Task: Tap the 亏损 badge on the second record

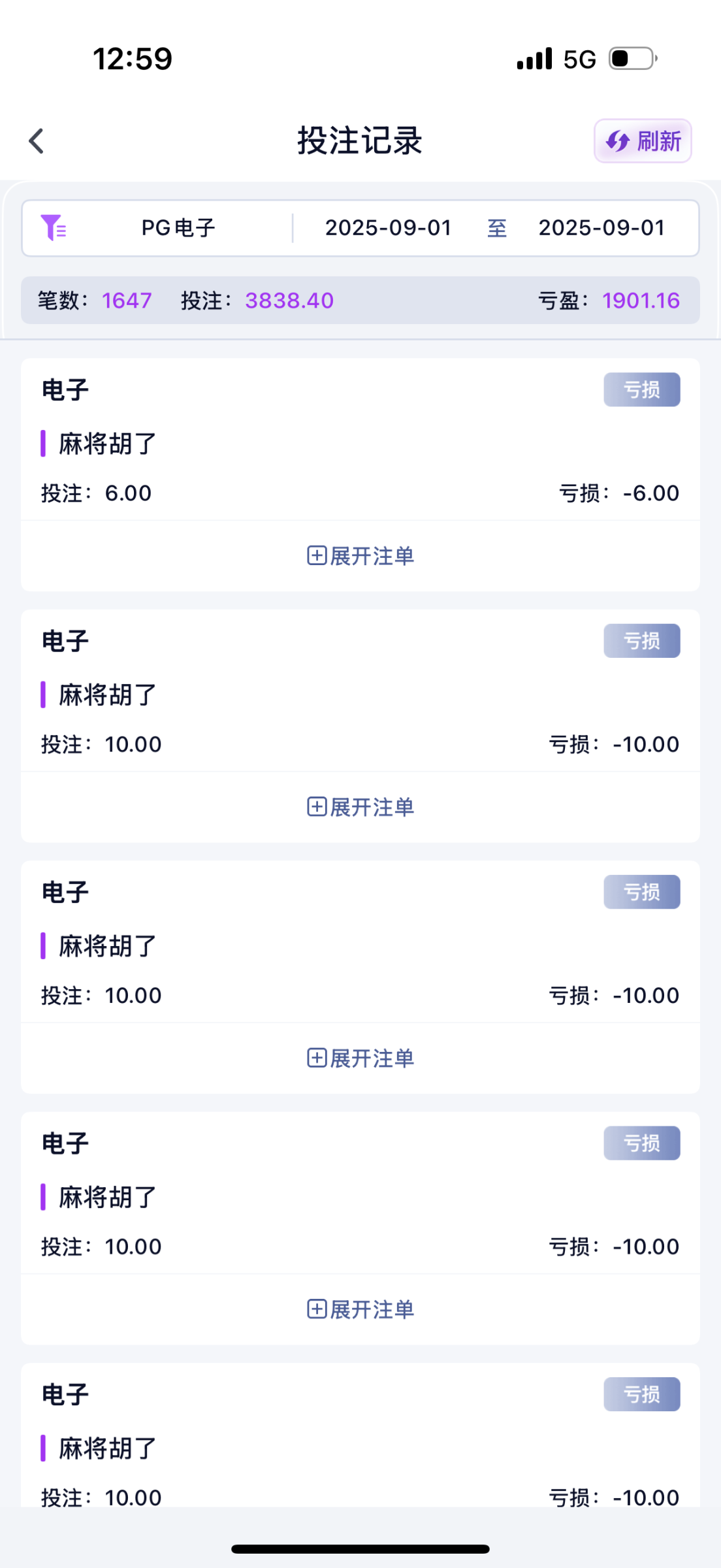Action: 641,641
